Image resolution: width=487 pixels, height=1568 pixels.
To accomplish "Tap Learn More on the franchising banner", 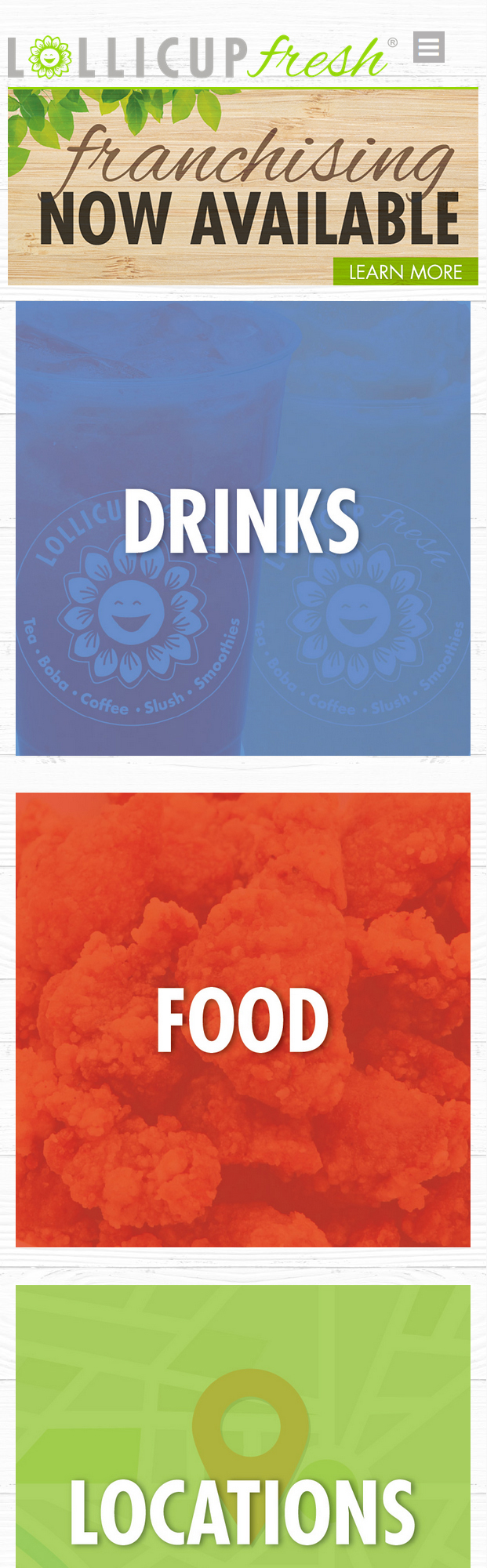I will coord(405,271).
